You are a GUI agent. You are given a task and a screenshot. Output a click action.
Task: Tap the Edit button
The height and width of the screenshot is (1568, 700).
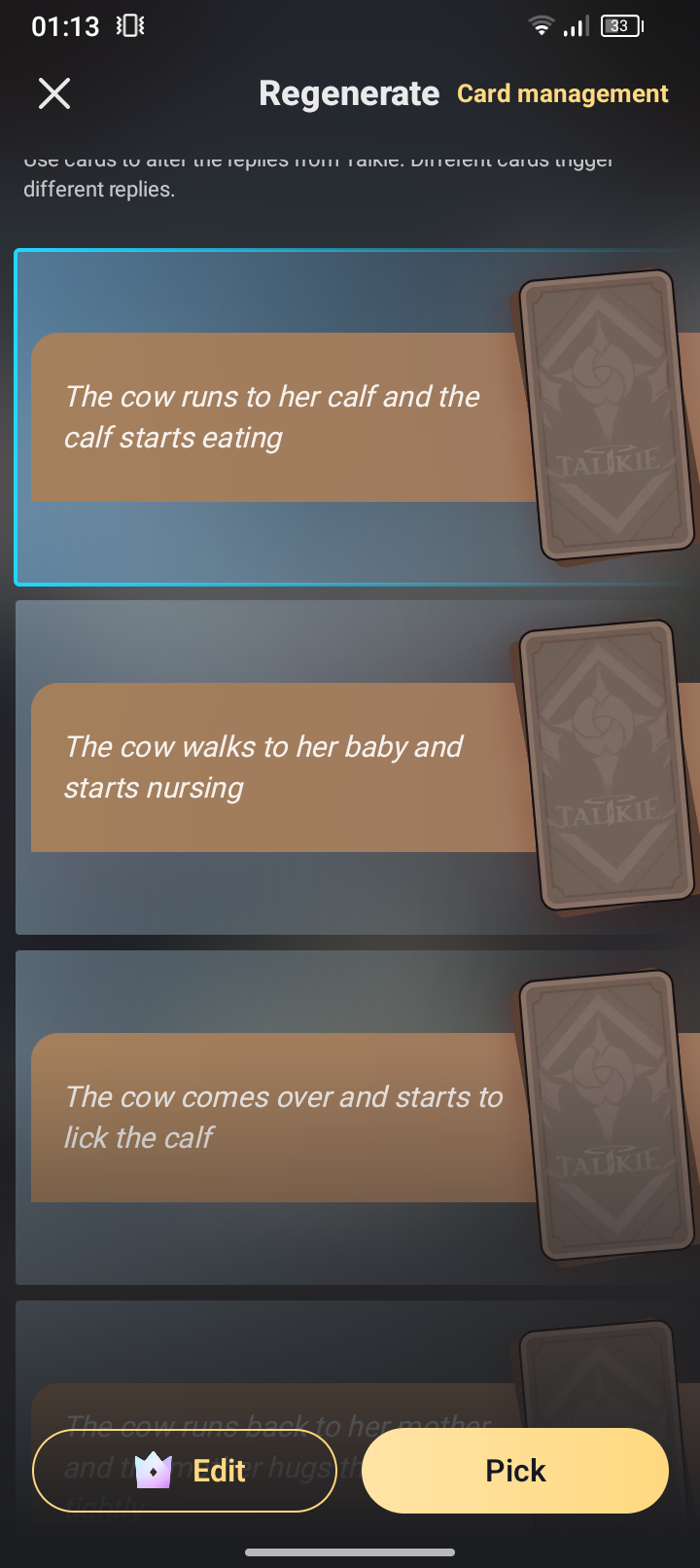pyautogui.click(x=185, y=1471)
